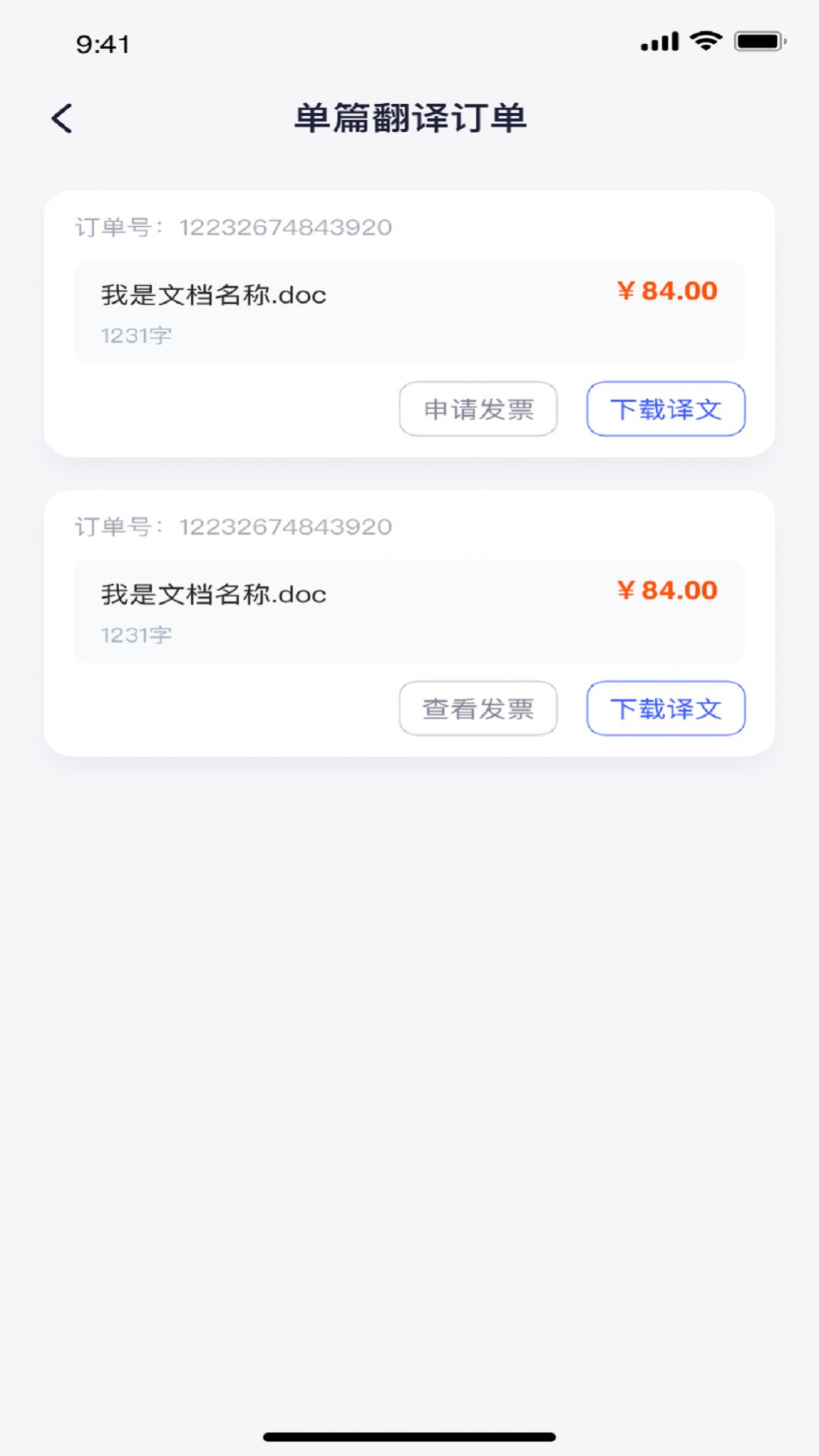Tap the document name in the second order card
The image size is (819, 1456).
(x=213, y=594)
